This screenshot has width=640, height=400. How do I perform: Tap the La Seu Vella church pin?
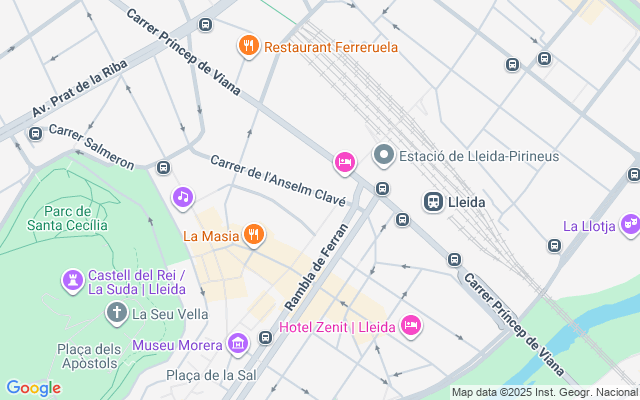pyautogui.click(x=116, y=314)
